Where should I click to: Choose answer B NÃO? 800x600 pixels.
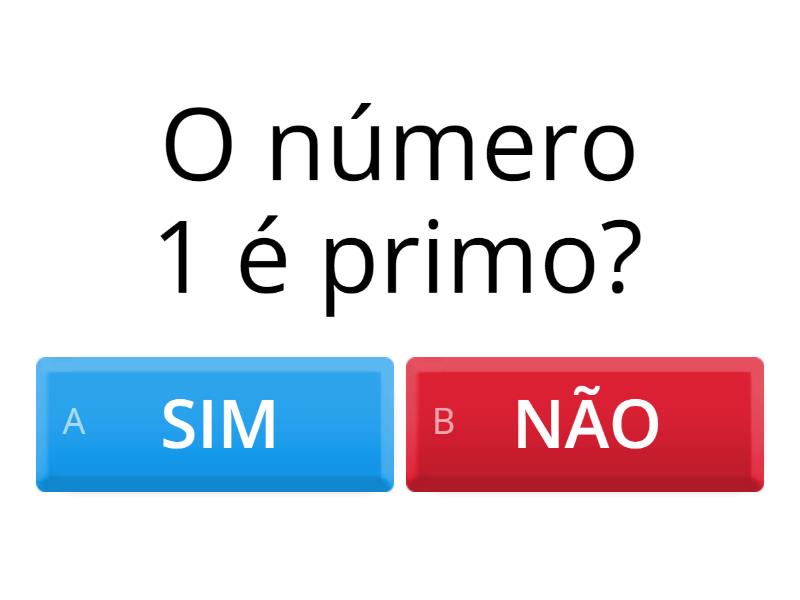pos(585,424)
